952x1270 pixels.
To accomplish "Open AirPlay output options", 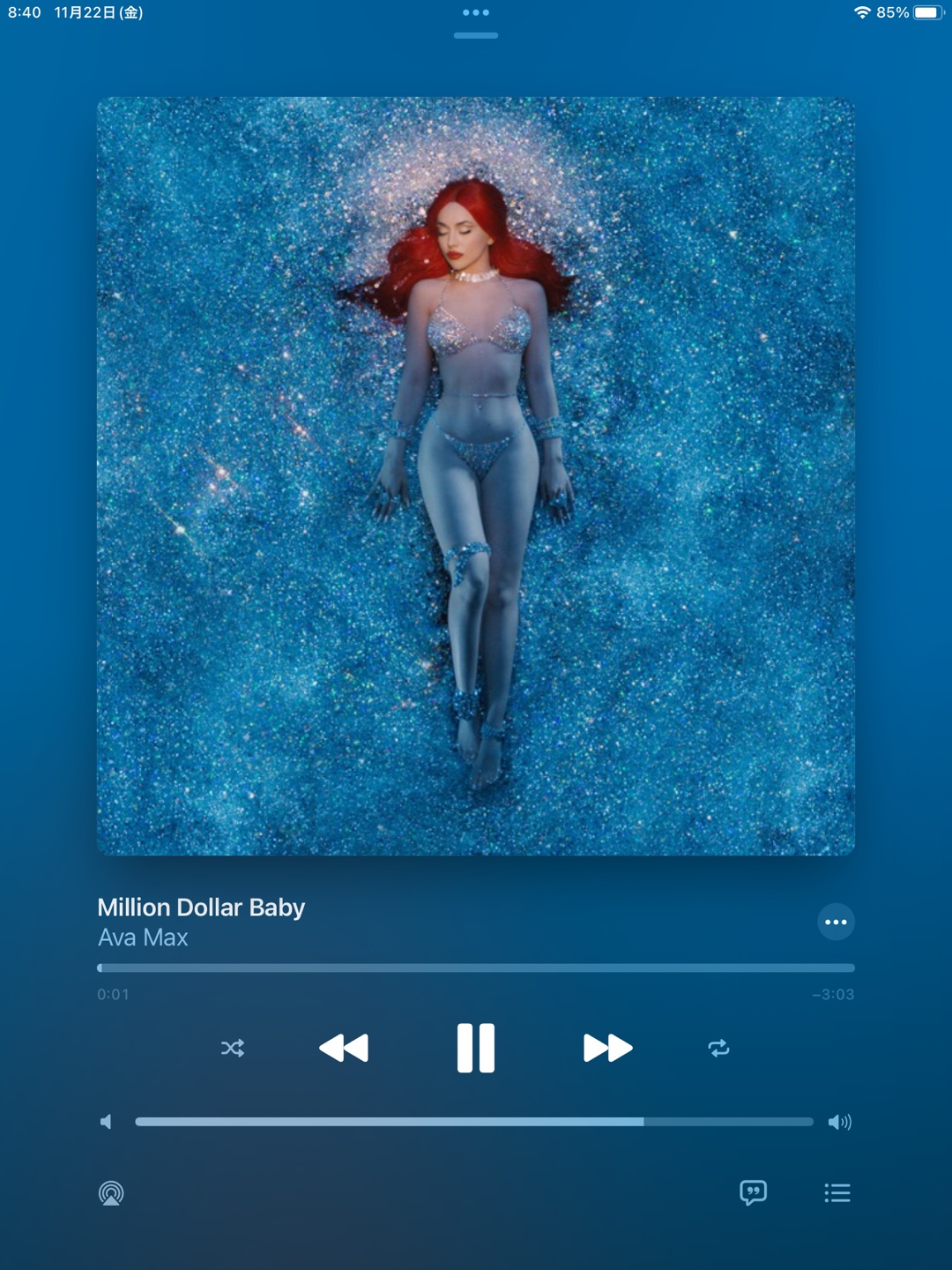I will pyautogui.click(x=111, y=1193).
